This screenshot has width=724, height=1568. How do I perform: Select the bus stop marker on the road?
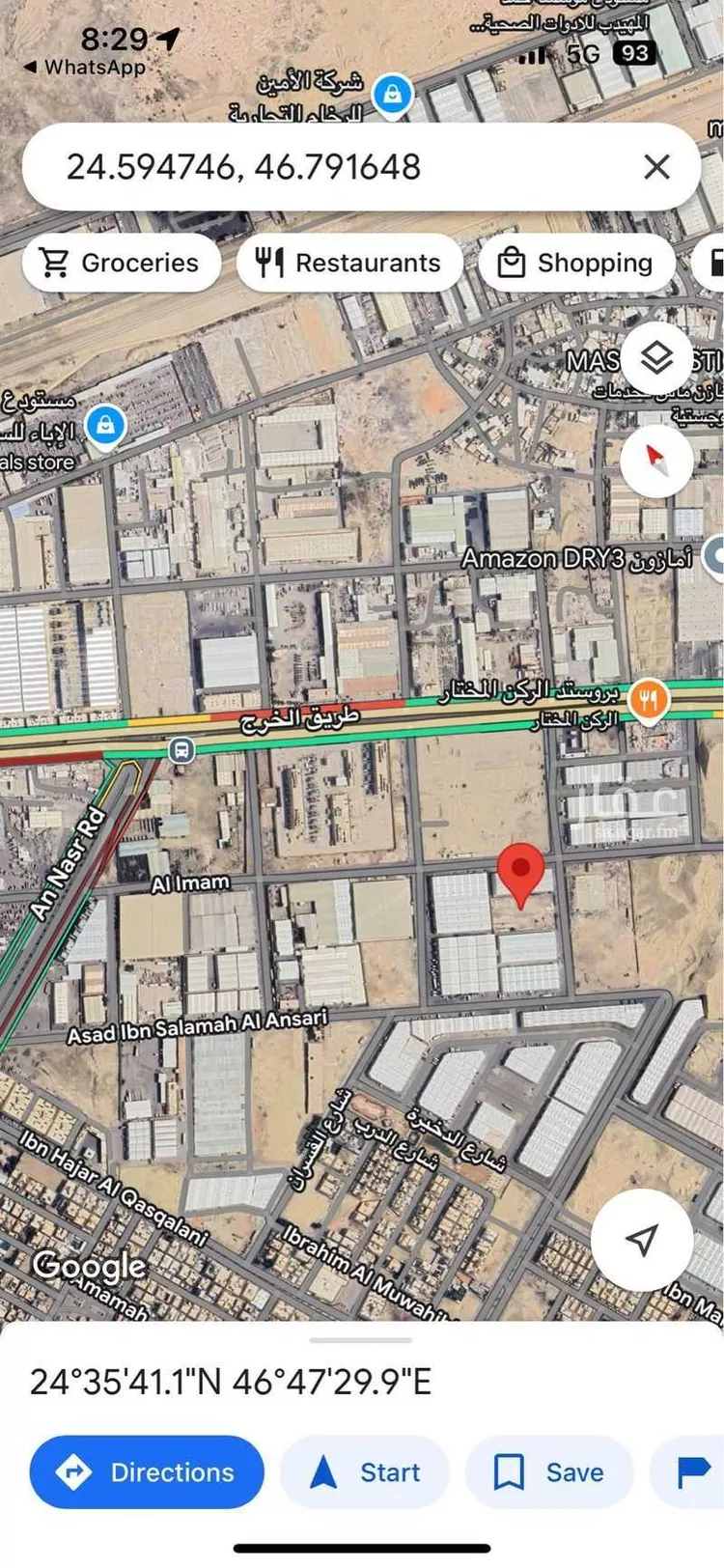tap(181, 750)
